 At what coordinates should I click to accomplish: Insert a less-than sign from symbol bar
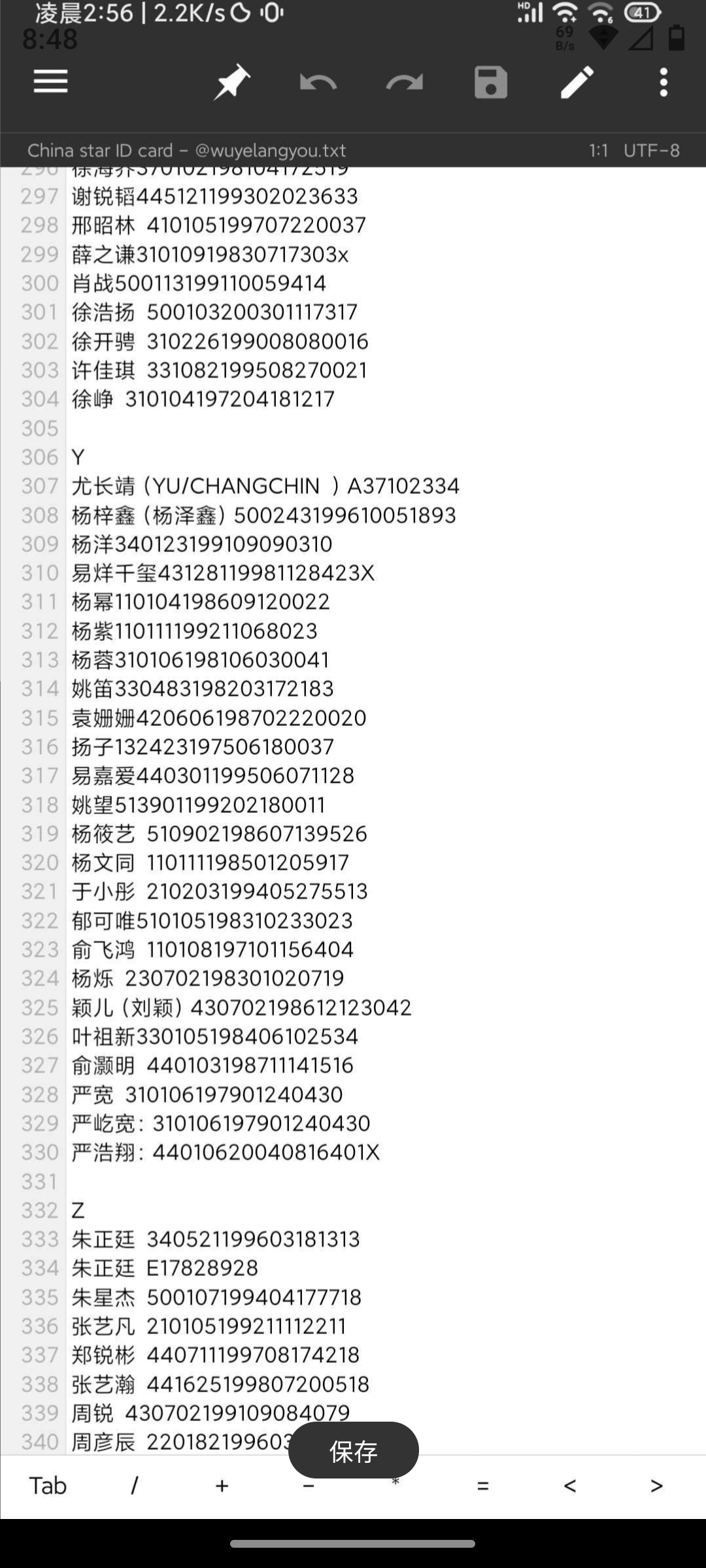pyautogui.click(x=570, y=1486)
